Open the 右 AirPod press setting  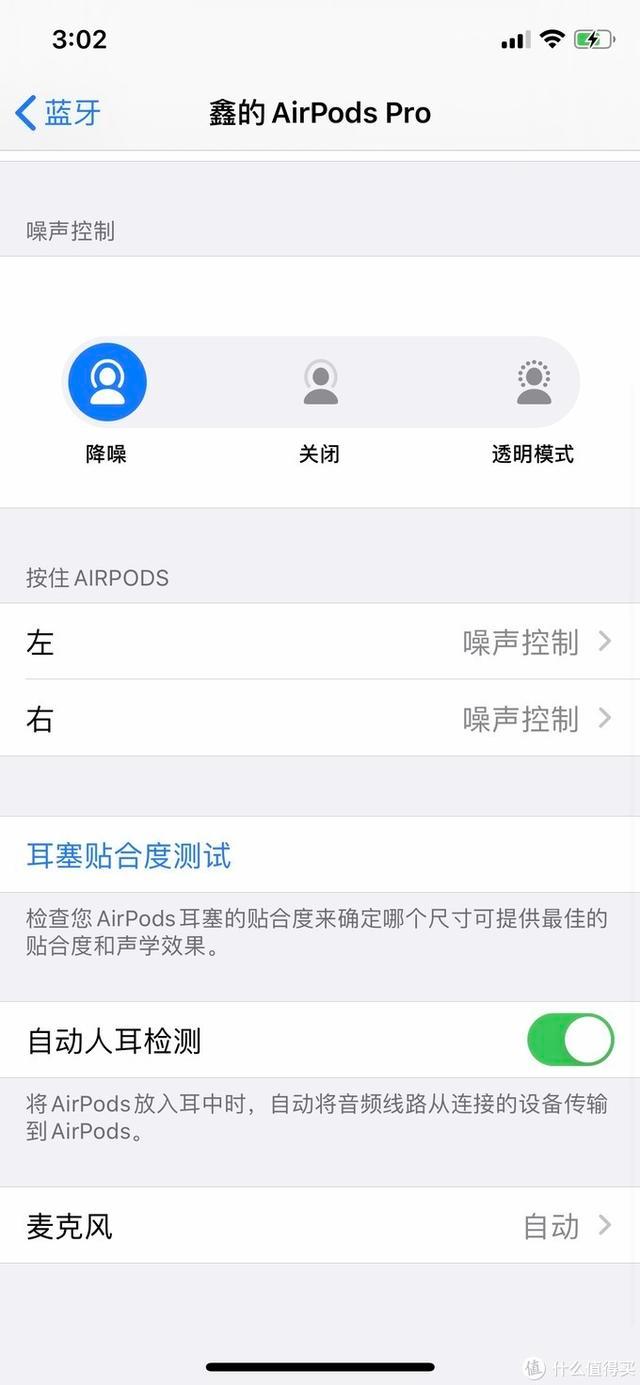[x=320, y=718]
